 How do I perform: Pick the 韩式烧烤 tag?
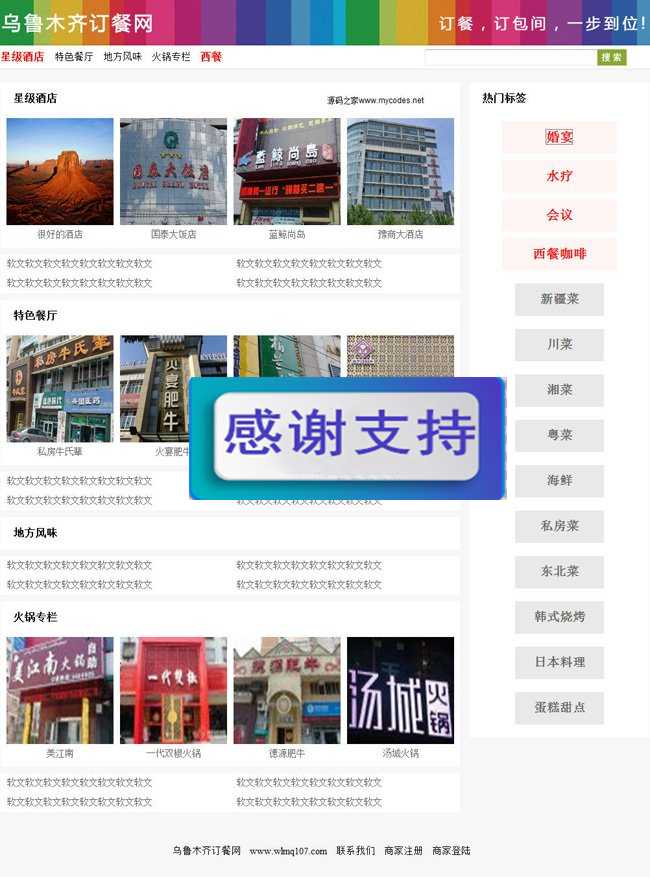pyautogui.click(x=559, y=617)
